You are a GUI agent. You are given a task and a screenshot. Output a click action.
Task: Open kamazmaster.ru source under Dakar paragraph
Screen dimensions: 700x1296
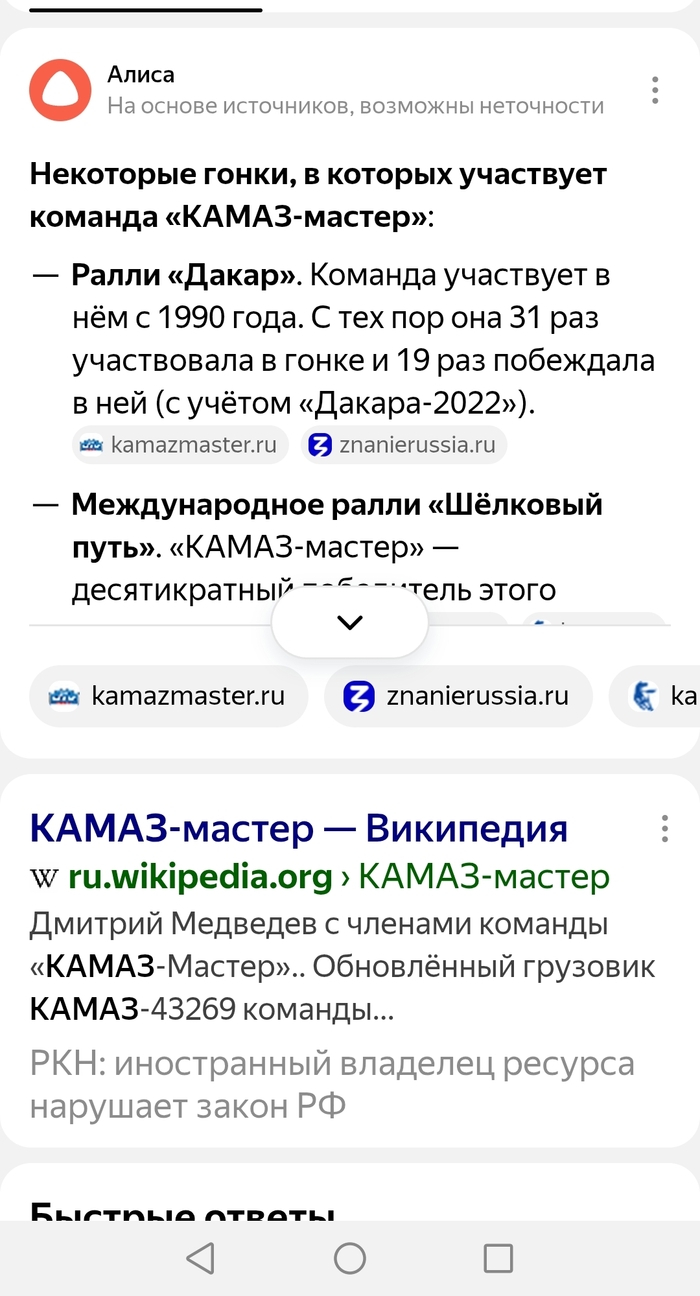181,445
